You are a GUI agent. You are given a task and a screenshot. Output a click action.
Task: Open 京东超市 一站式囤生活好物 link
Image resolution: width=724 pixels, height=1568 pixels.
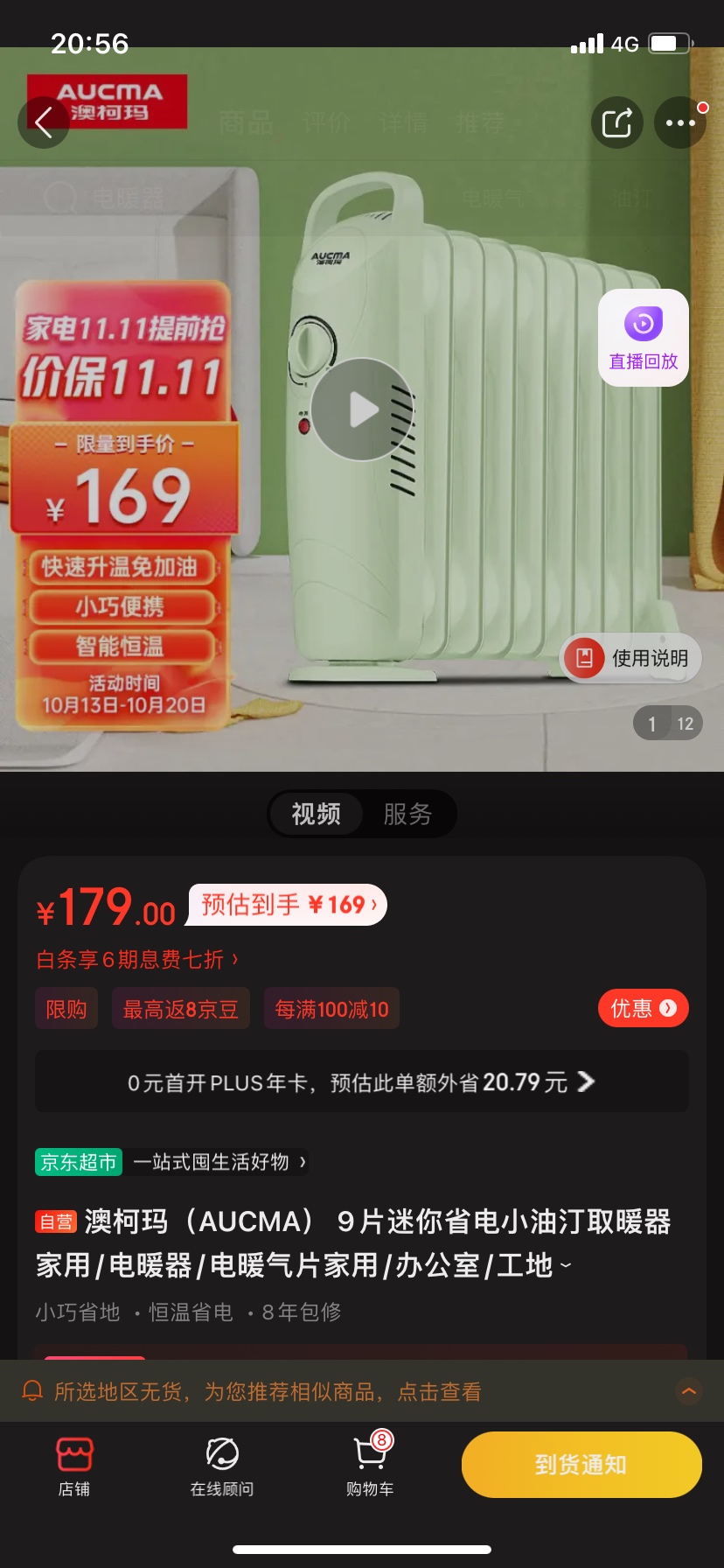click(171, 1162)
